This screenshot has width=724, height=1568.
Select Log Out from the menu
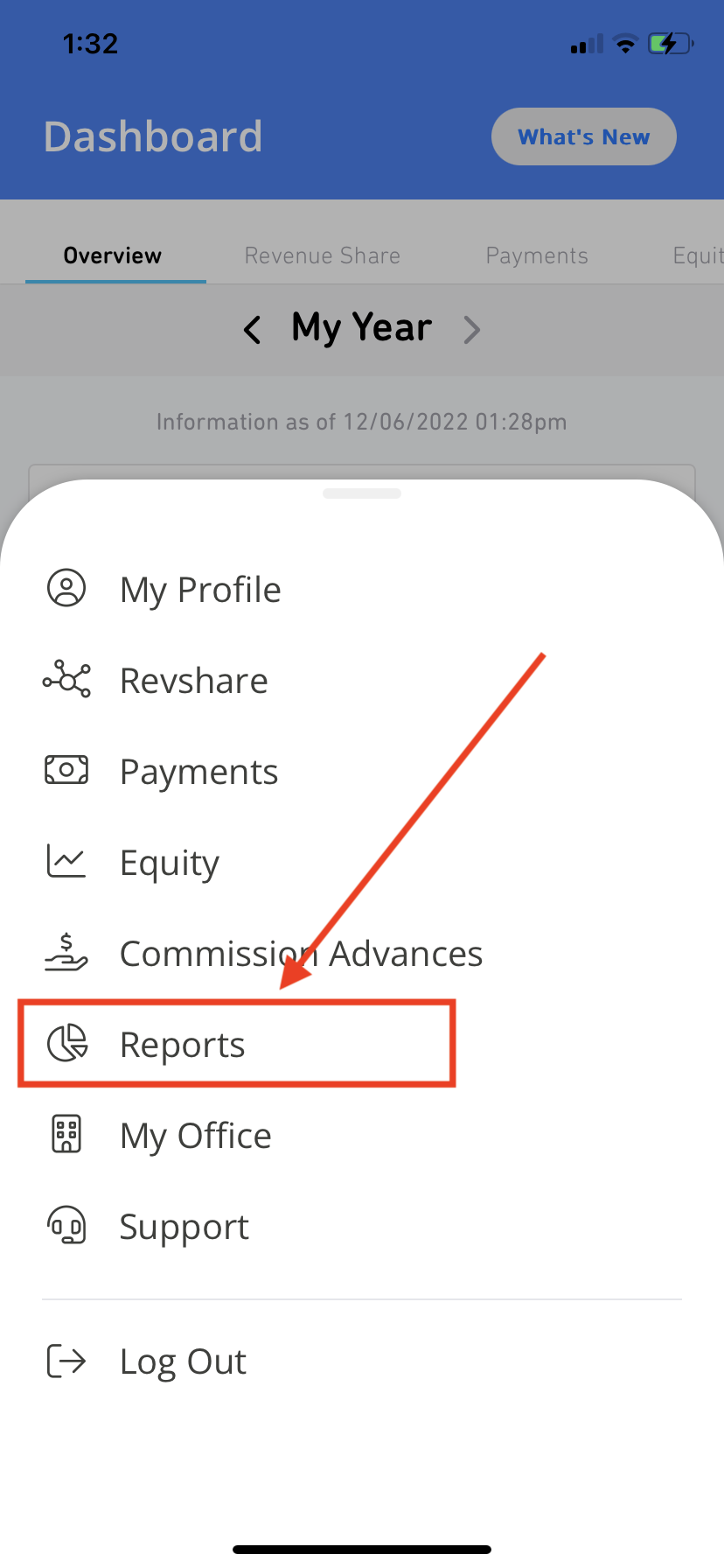pos(183,1361)
